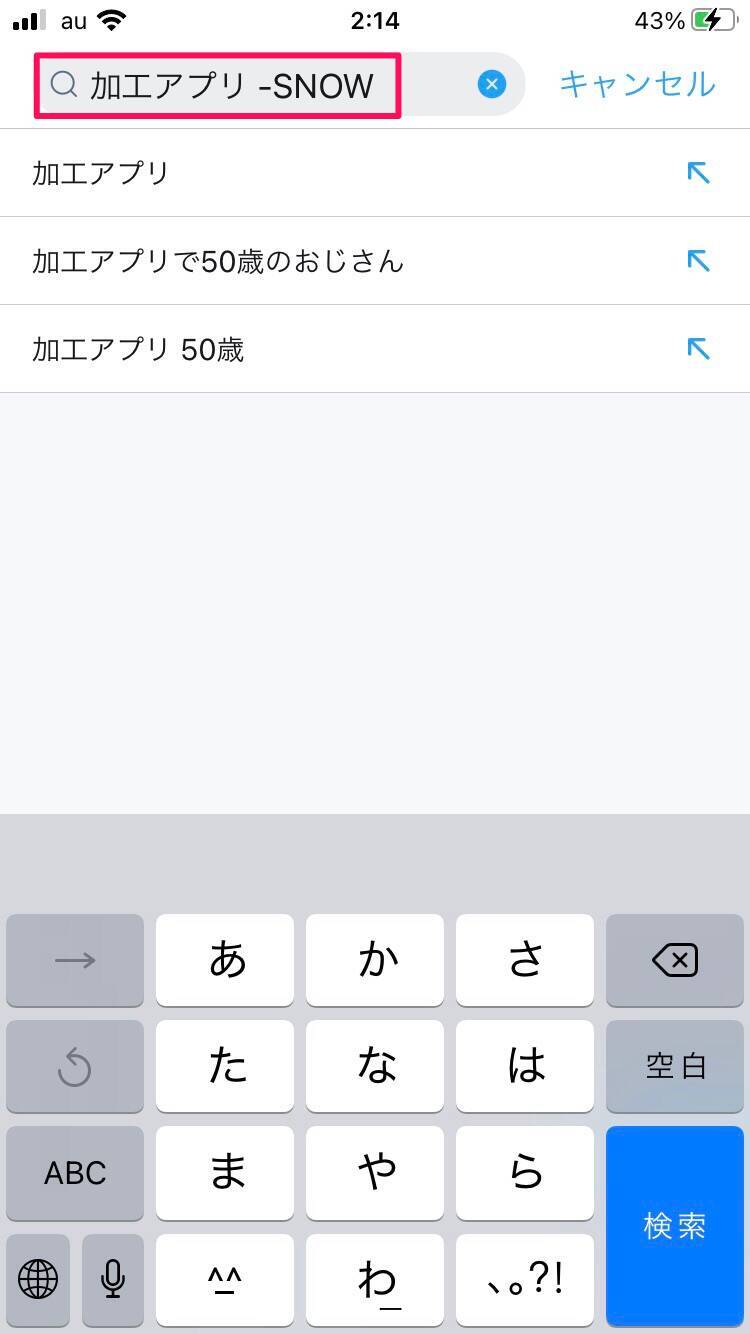This screenshot has width=750, height=1334.
Task: Switch the keyboard to ABC mode
Action: pos(75,1172)
